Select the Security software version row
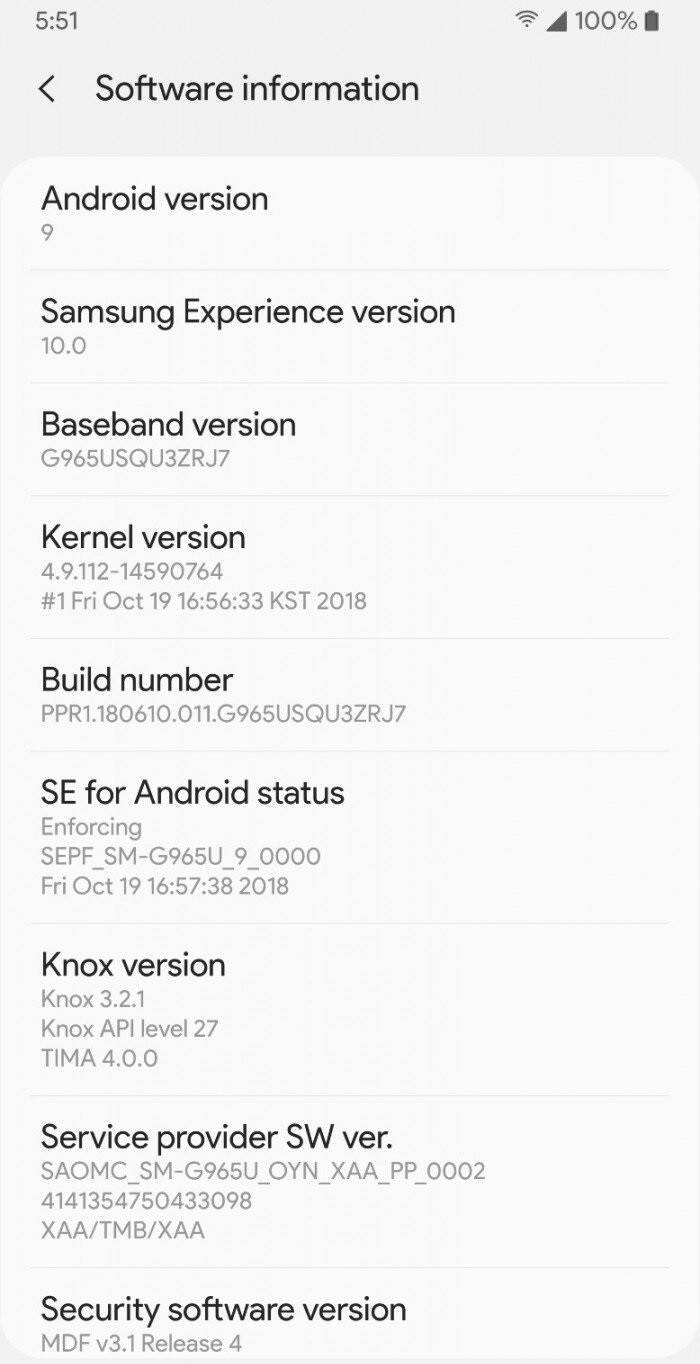 (350, 1322)
